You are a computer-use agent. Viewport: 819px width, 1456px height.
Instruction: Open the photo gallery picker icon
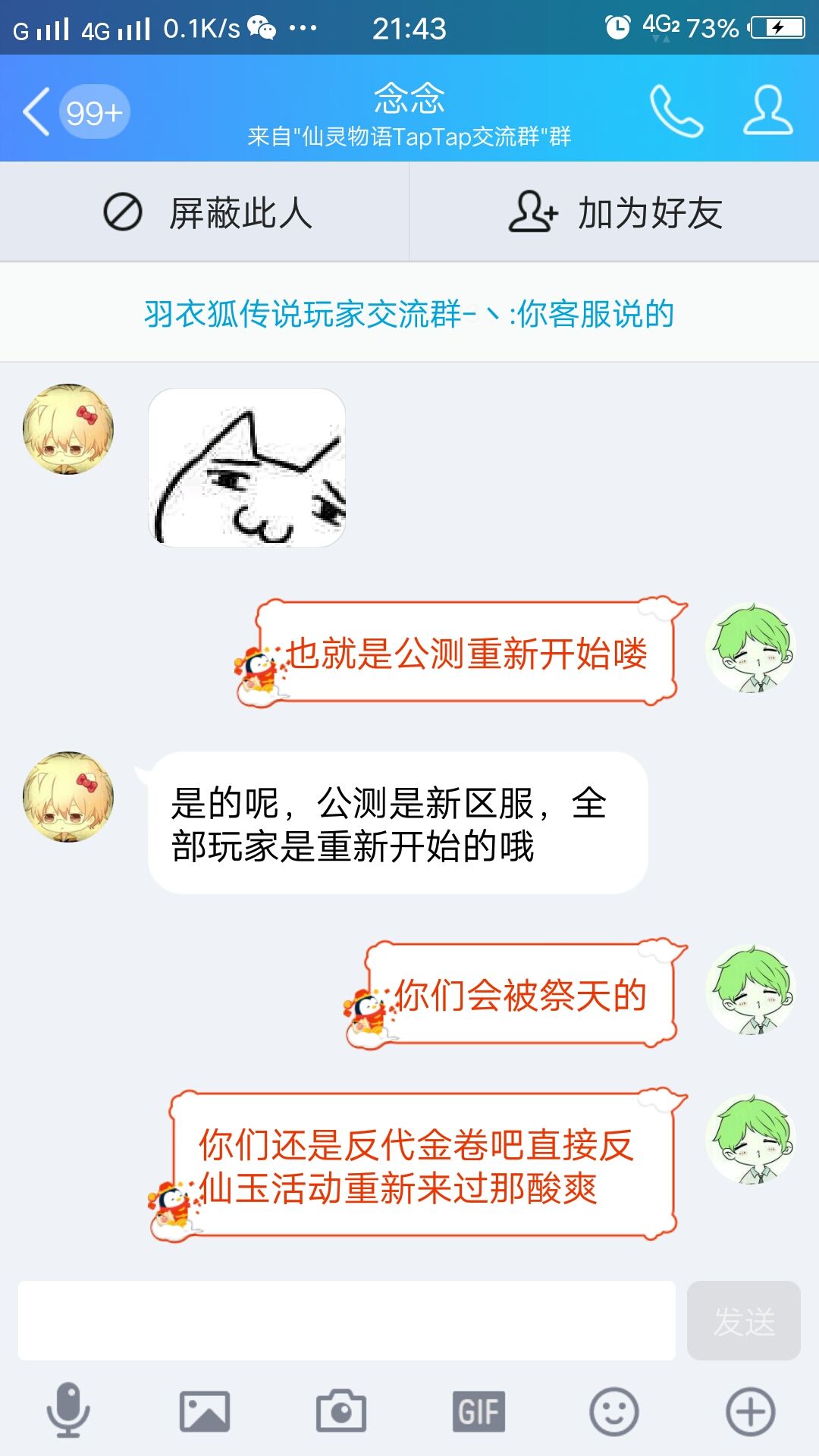coord(205,1410)
